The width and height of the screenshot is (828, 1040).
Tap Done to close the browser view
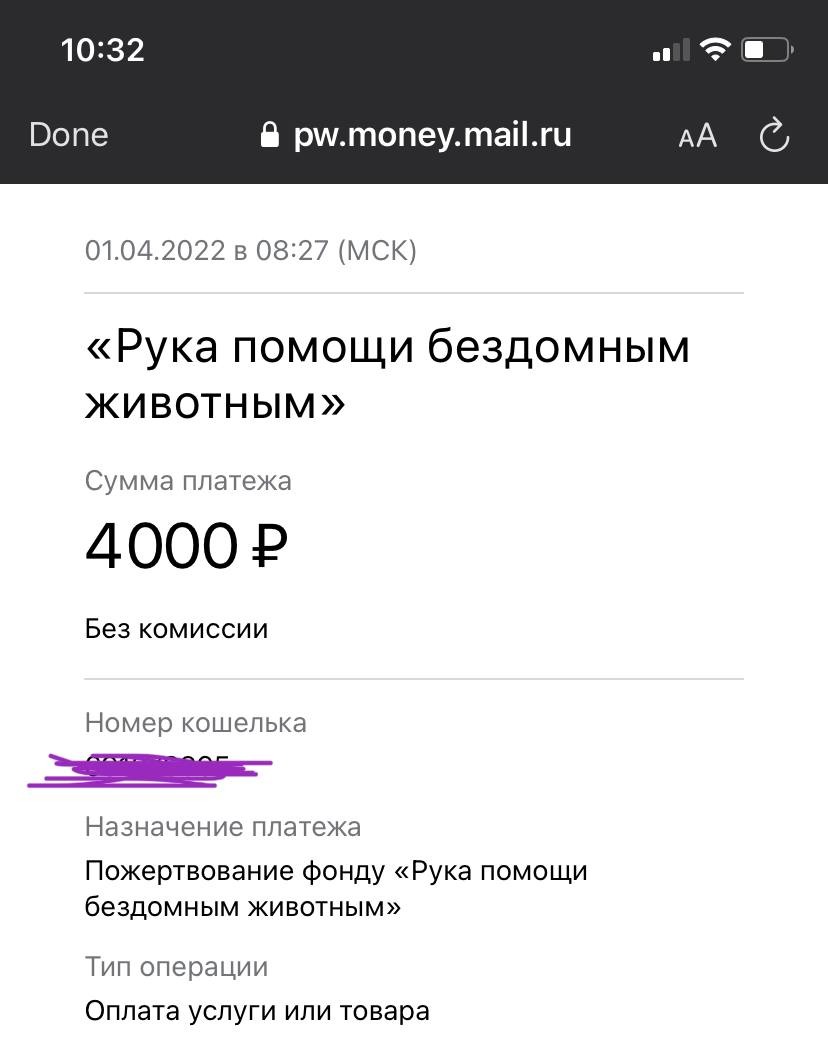pyautogui.click(x=69, y=135)
